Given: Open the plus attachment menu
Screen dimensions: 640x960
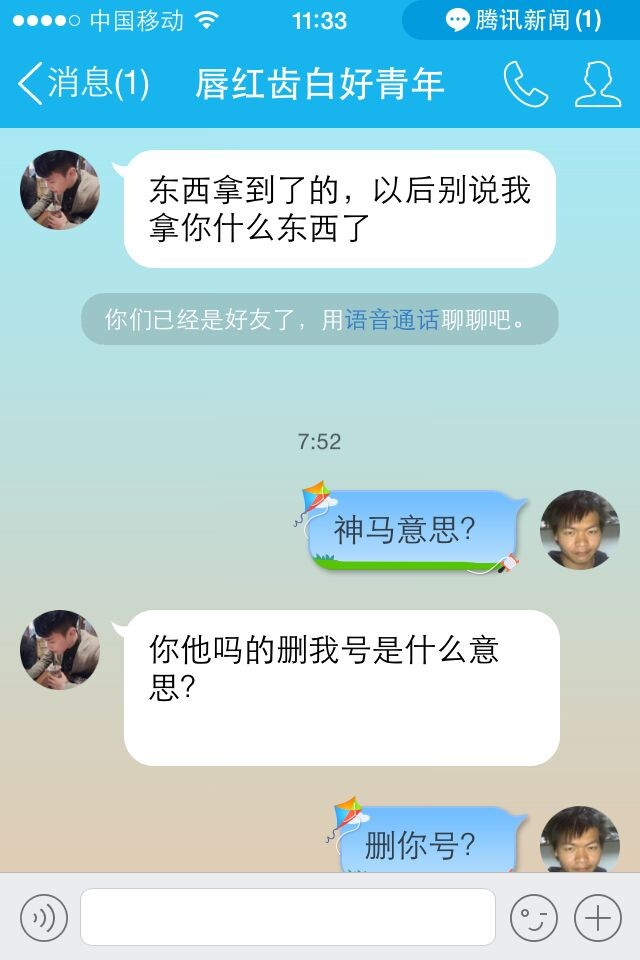Looking at the screenshot, I should pyautogui.click(x=598, y=917).
